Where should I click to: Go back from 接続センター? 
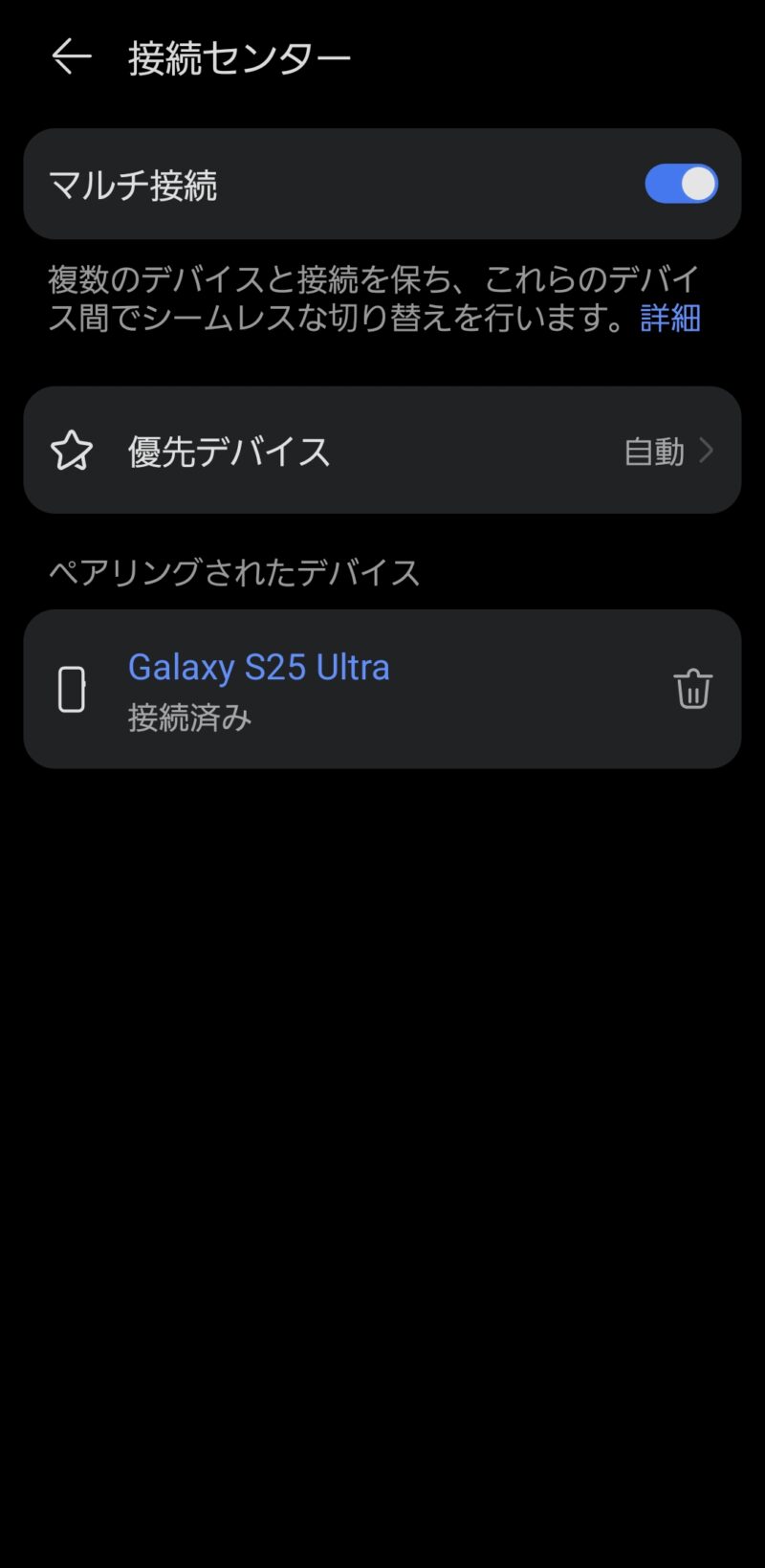tap(71, 57)
